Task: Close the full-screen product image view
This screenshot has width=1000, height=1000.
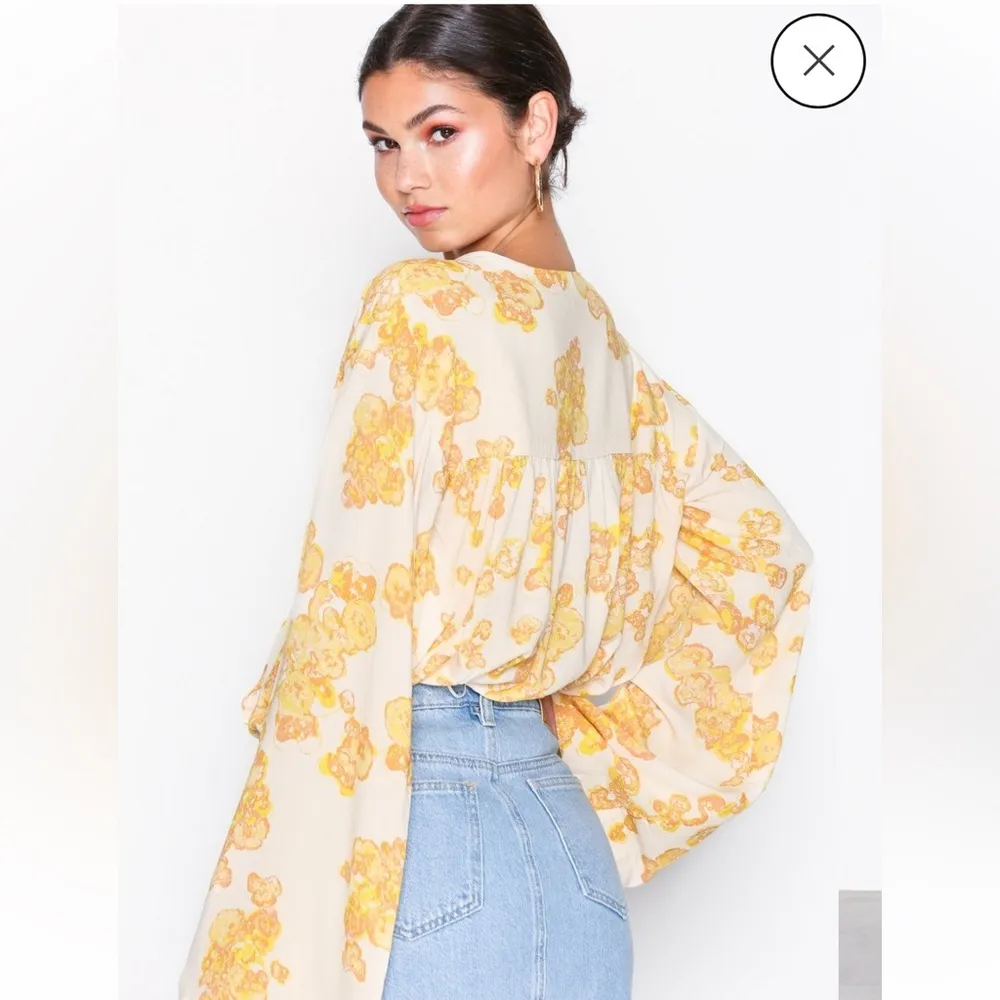Action: click(818, 61)
